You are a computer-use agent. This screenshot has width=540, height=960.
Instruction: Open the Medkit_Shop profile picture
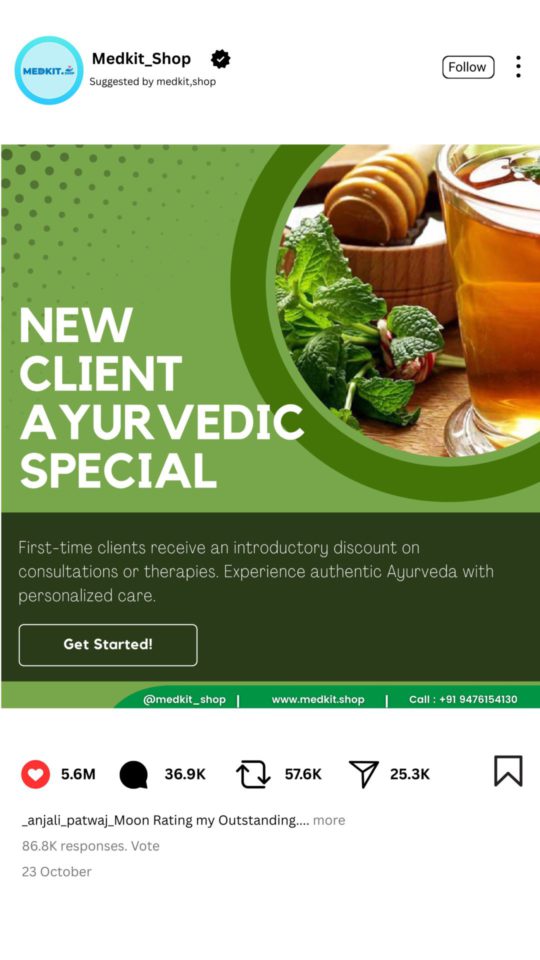pos(48,70)
